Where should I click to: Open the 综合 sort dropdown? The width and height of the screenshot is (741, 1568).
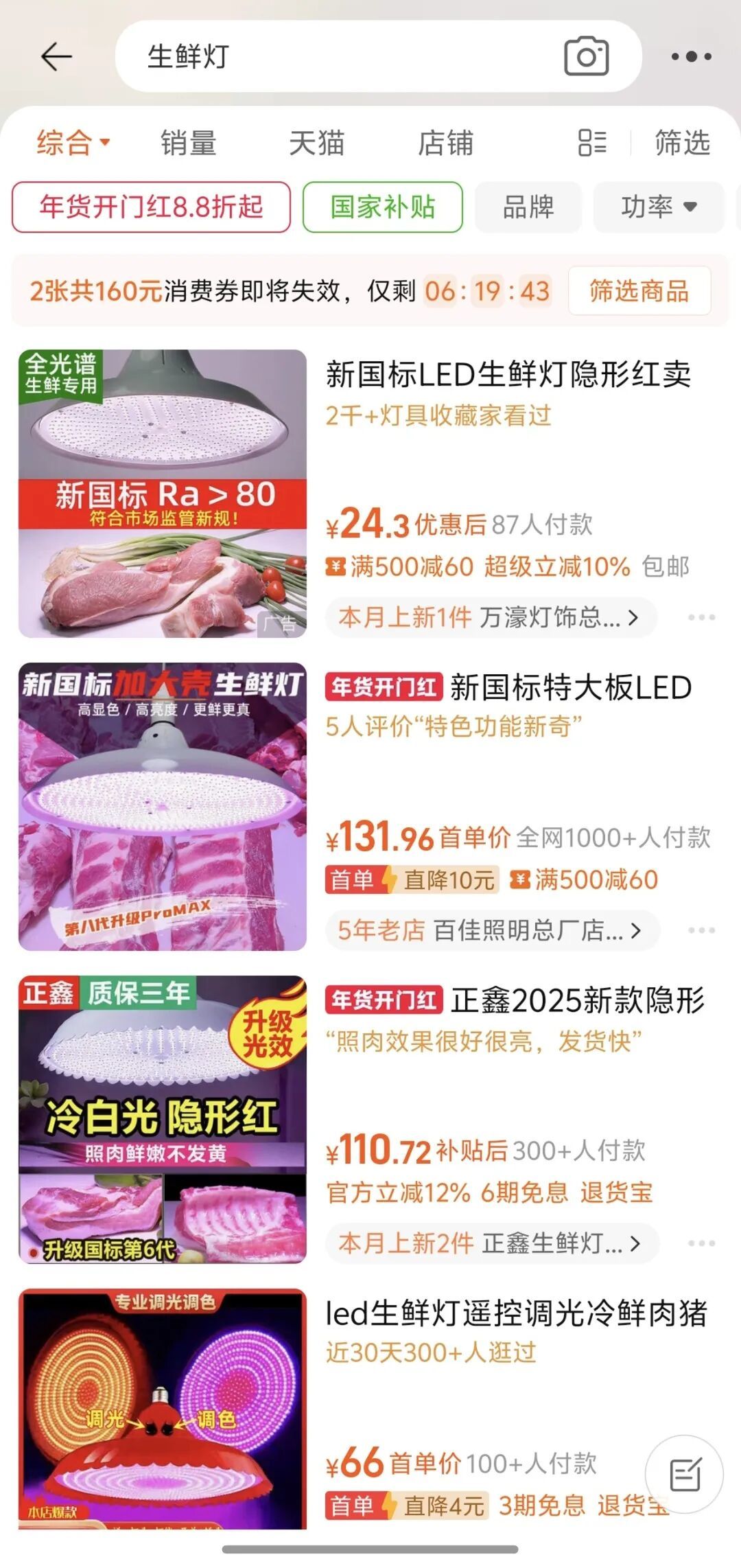(71, 143)
